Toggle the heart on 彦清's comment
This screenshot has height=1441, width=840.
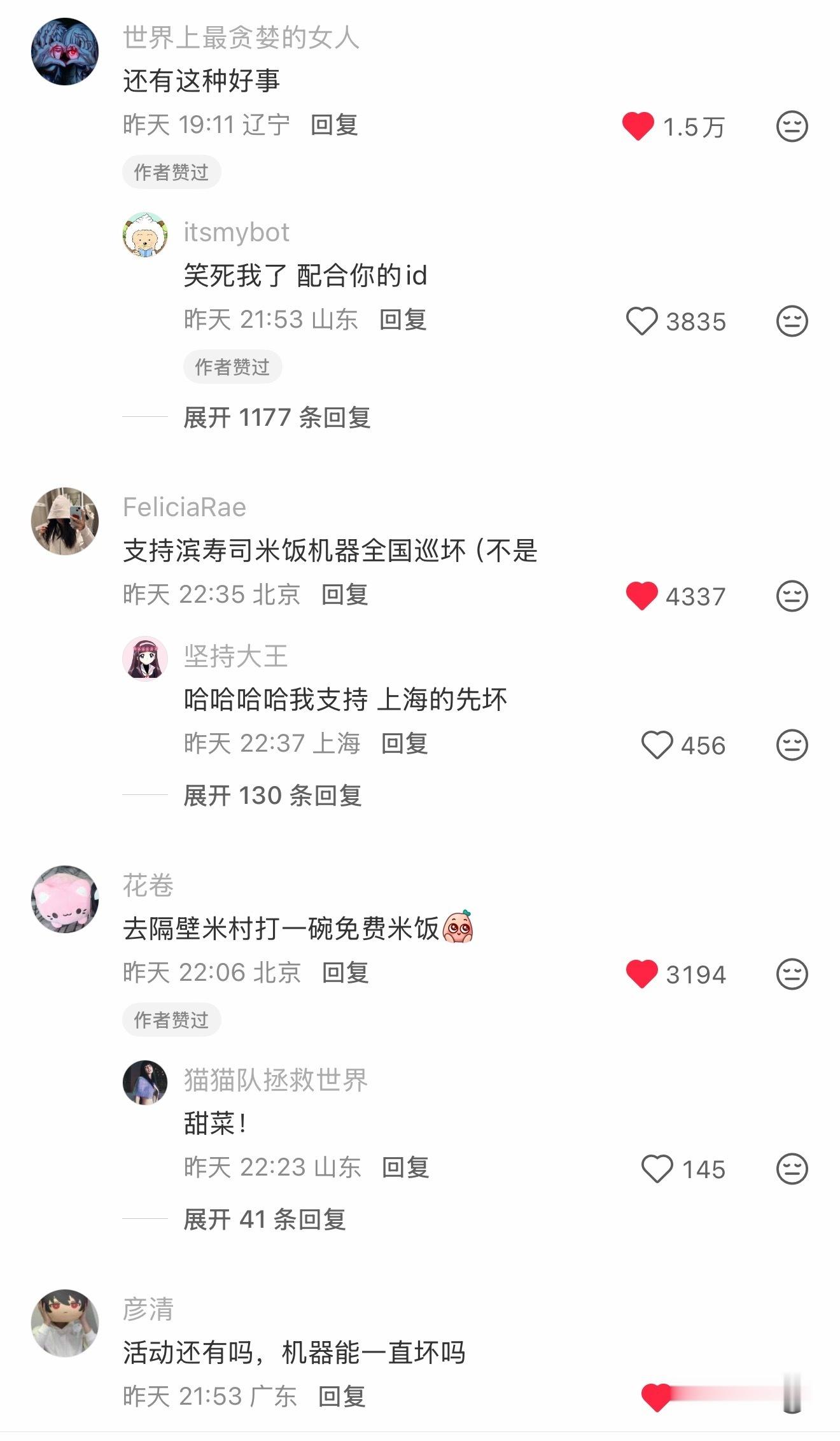point(655,1396)
